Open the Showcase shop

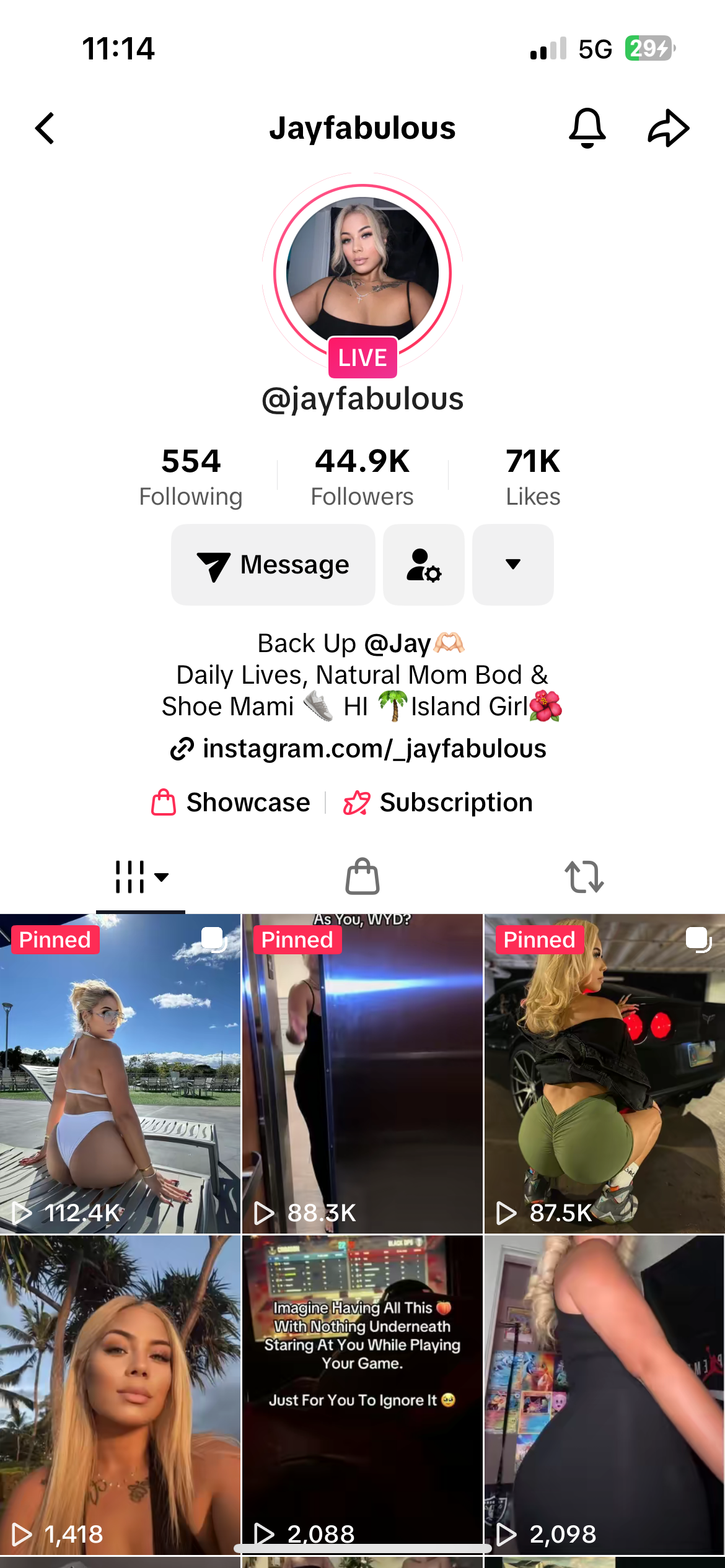[231, 803]
